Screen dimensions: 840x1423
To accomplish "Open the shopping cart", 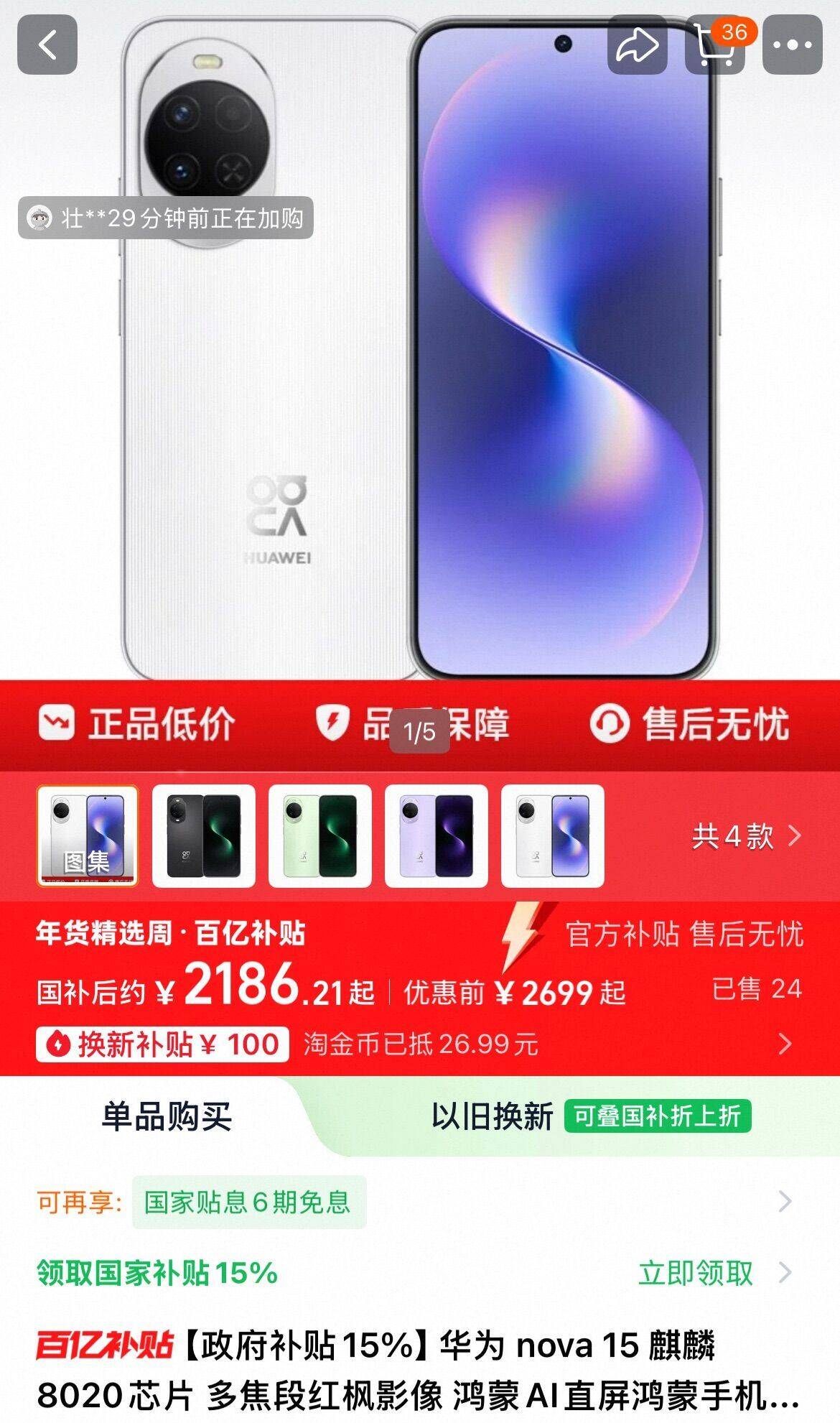I will (716, 45).
